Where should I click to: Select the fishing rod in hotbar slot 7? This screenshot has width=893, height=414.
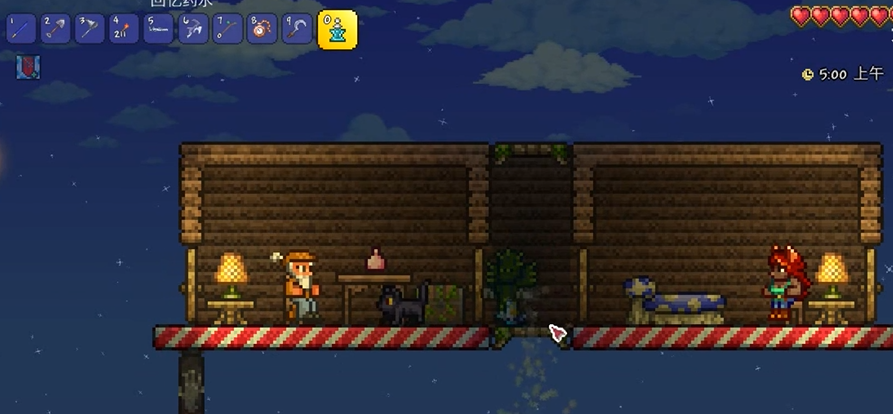[228, 28]
